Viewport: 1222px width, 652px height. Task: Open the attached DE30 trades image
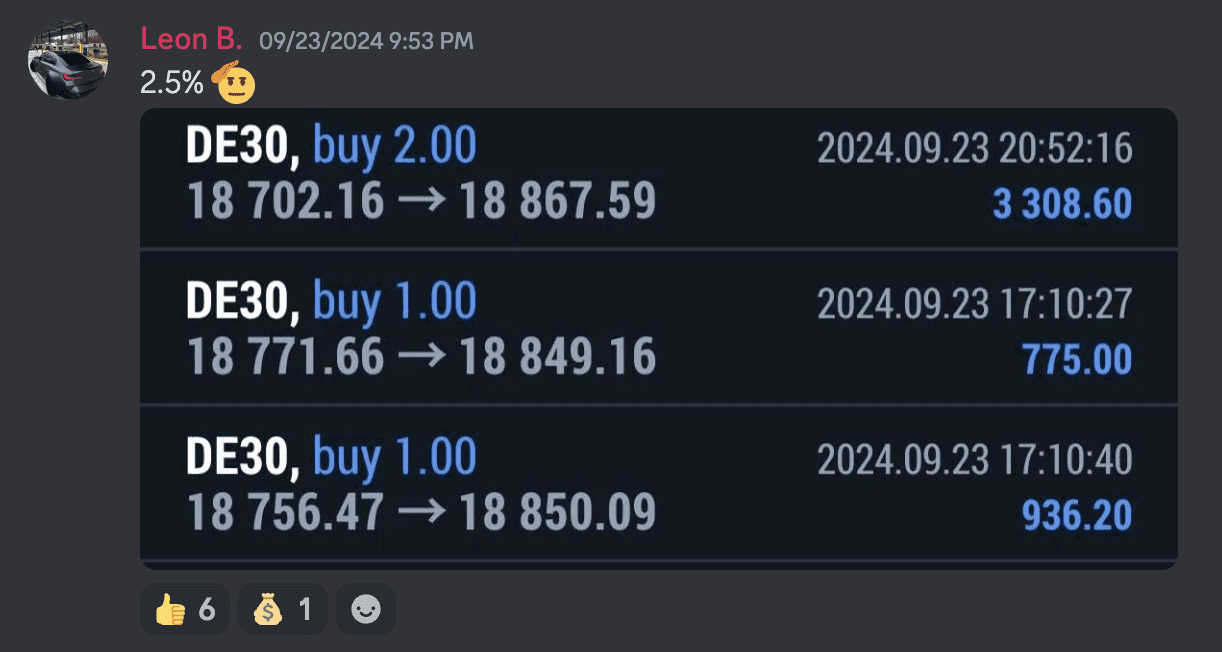point(658,338)
